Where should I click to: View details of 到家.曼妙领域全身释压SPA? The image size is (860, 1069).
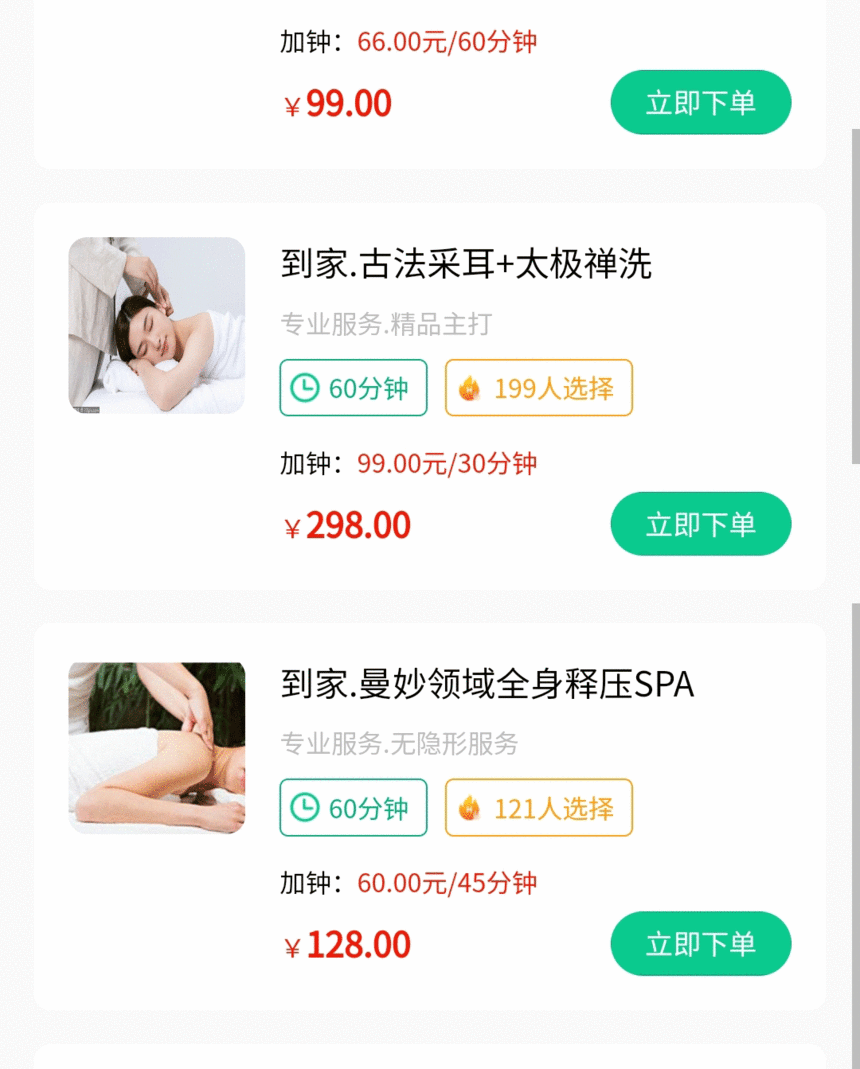tap(487, 685)
